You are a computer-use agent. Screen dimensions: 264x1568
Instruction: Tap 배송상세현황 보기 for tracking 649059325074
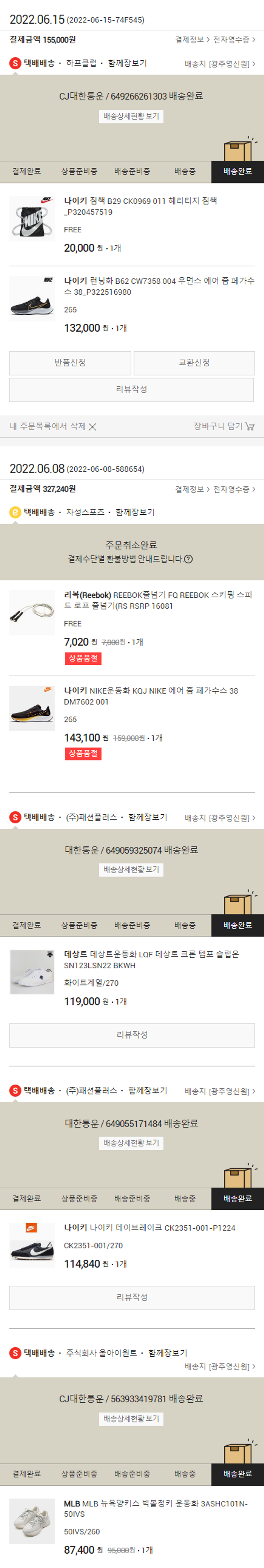click(132, 870)
